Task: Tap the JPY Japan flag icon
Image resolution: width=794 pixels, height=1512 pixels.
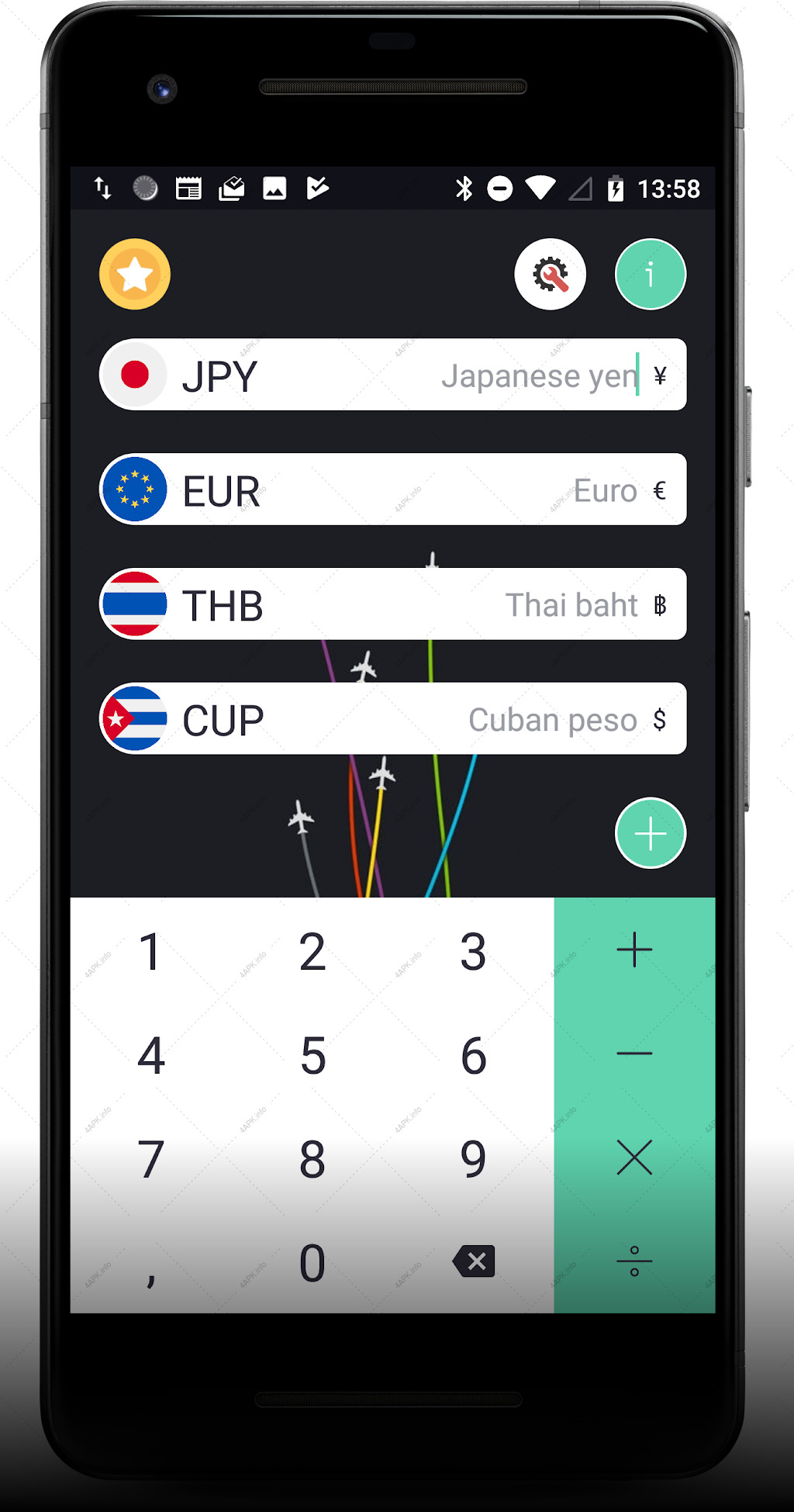Action: 135,375
